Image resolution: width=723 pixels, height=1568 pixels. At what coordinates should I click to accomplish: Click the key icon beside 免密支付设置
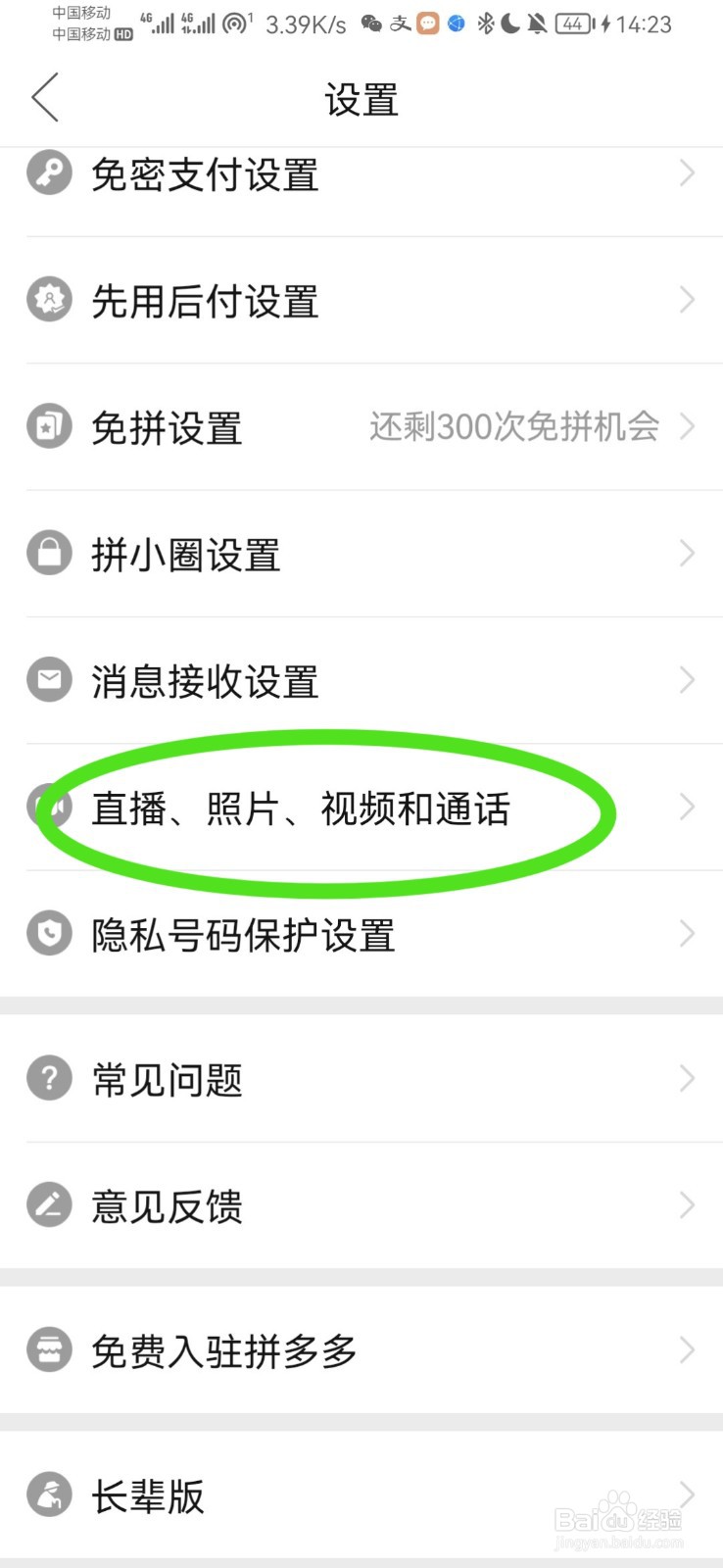49,172
